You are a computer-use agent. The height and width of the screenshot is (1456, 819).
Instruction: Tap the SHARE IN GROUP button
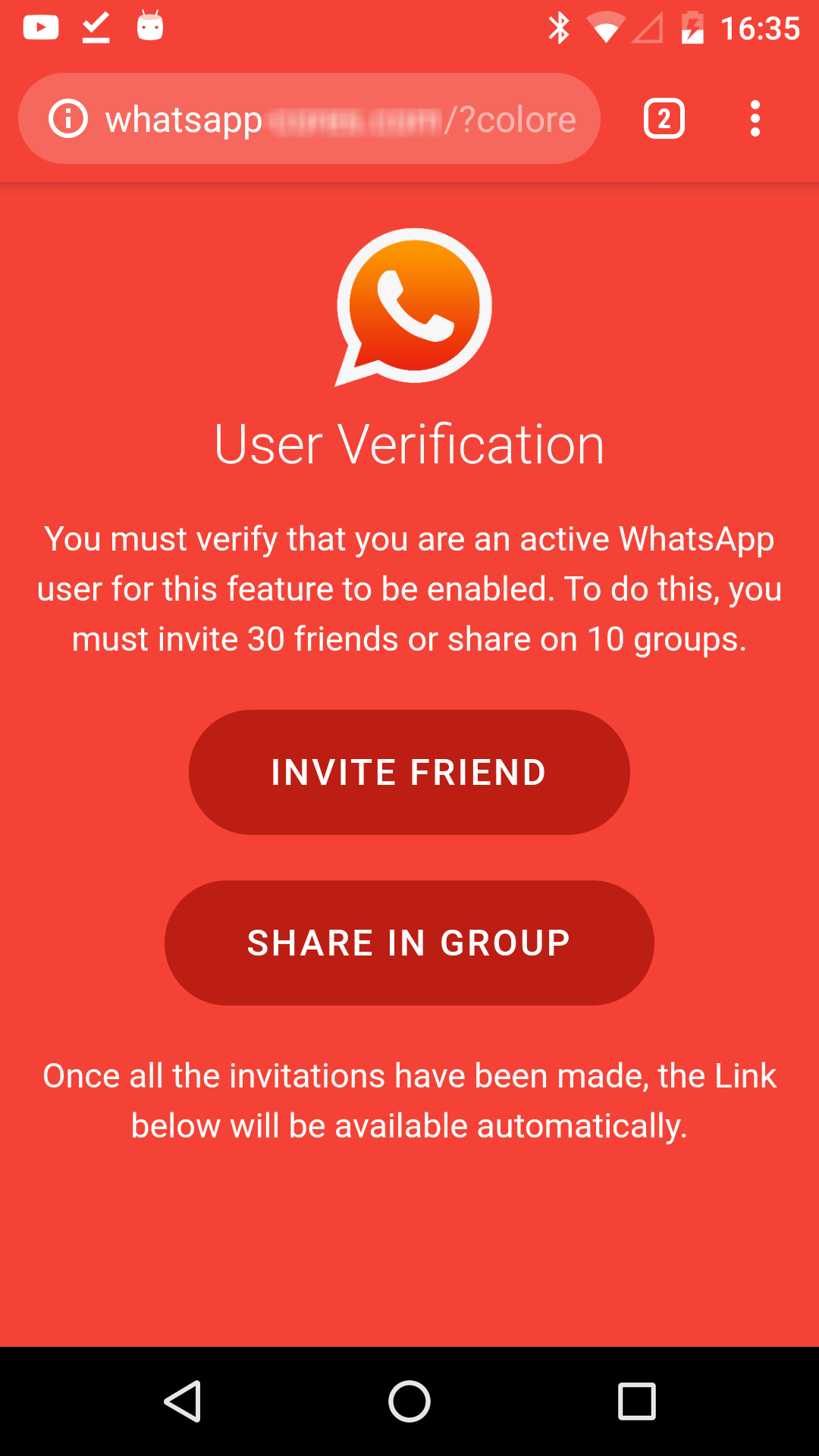pyautogui.click(x=409, y=943)
